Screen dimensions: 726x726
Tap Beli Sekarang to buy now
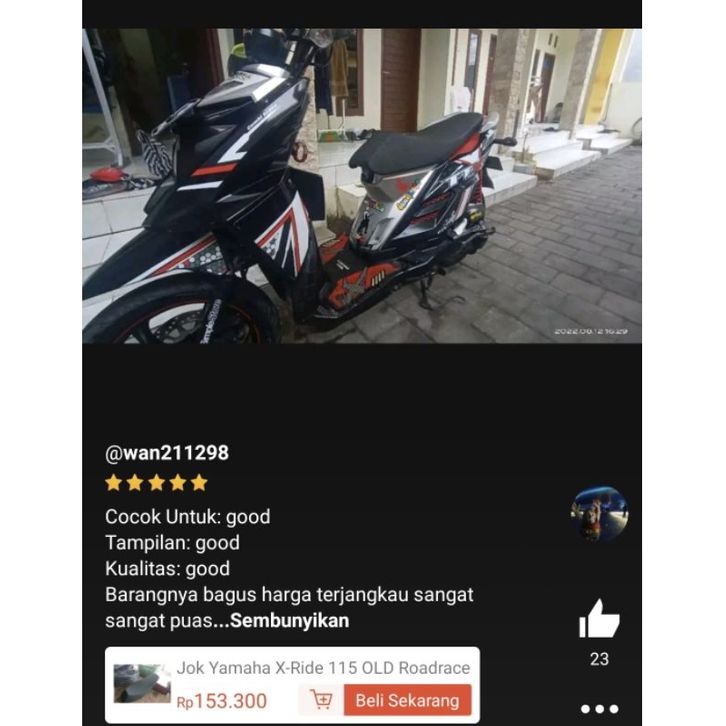(x=407, y=700)
